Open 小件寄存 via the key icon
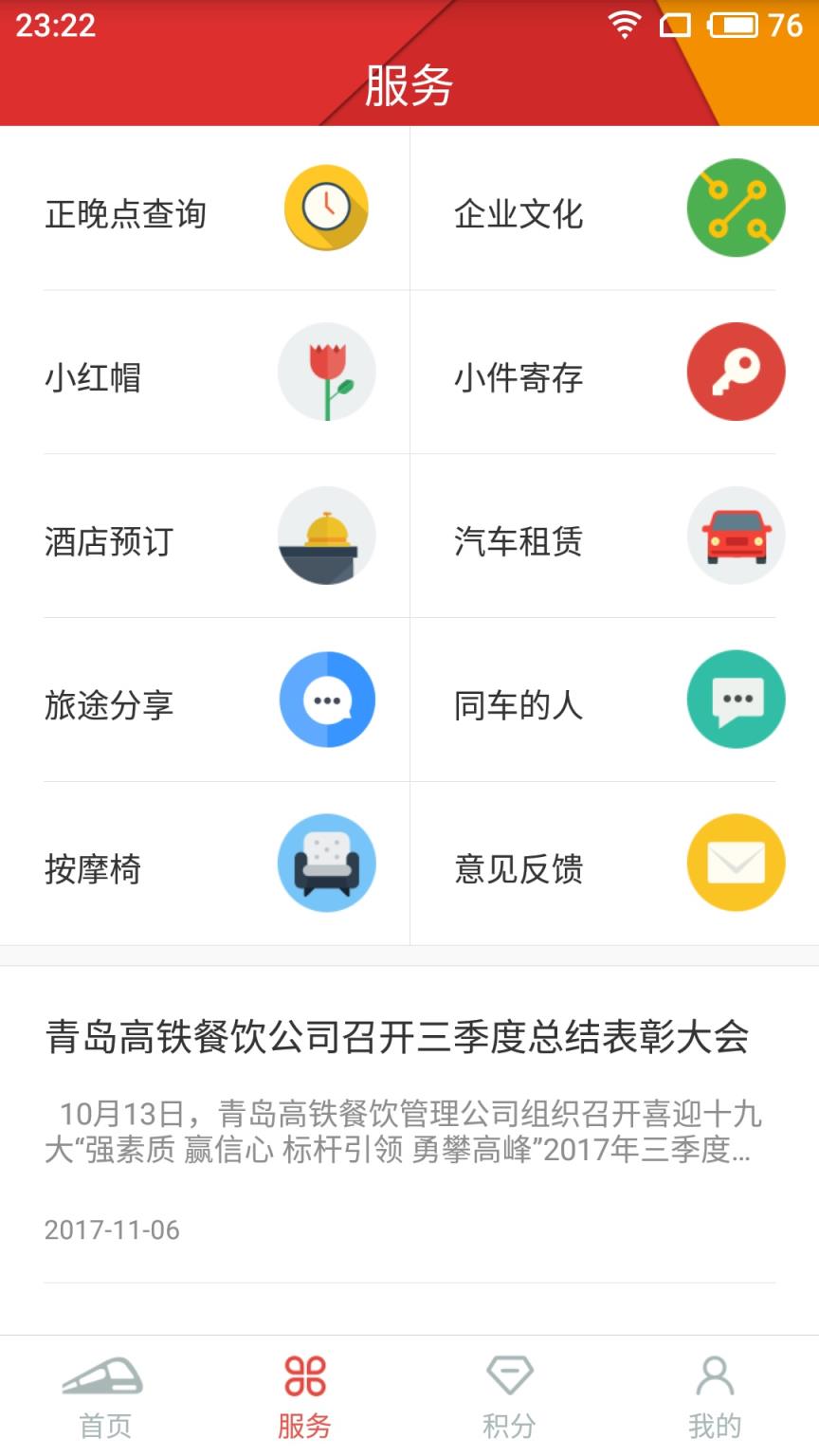819x1456 pixels. (735, 372)
